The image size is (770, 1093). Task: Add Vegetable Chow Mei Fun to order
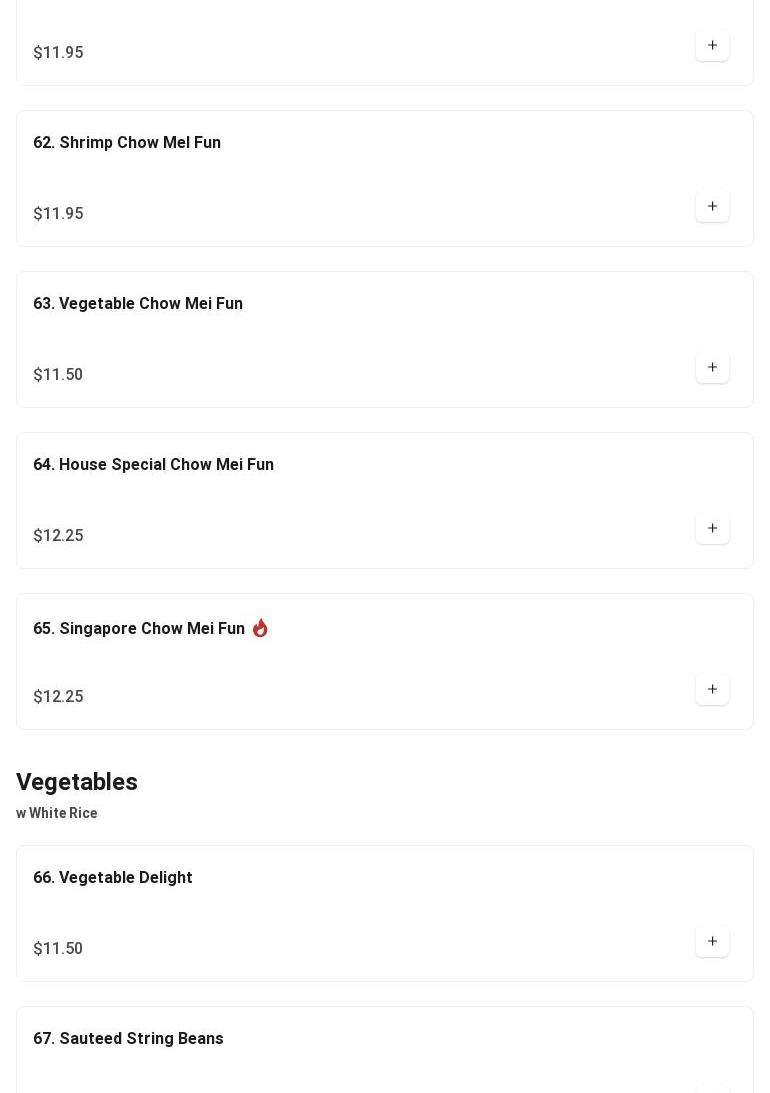pyautogui.click(x=712, y=368)
